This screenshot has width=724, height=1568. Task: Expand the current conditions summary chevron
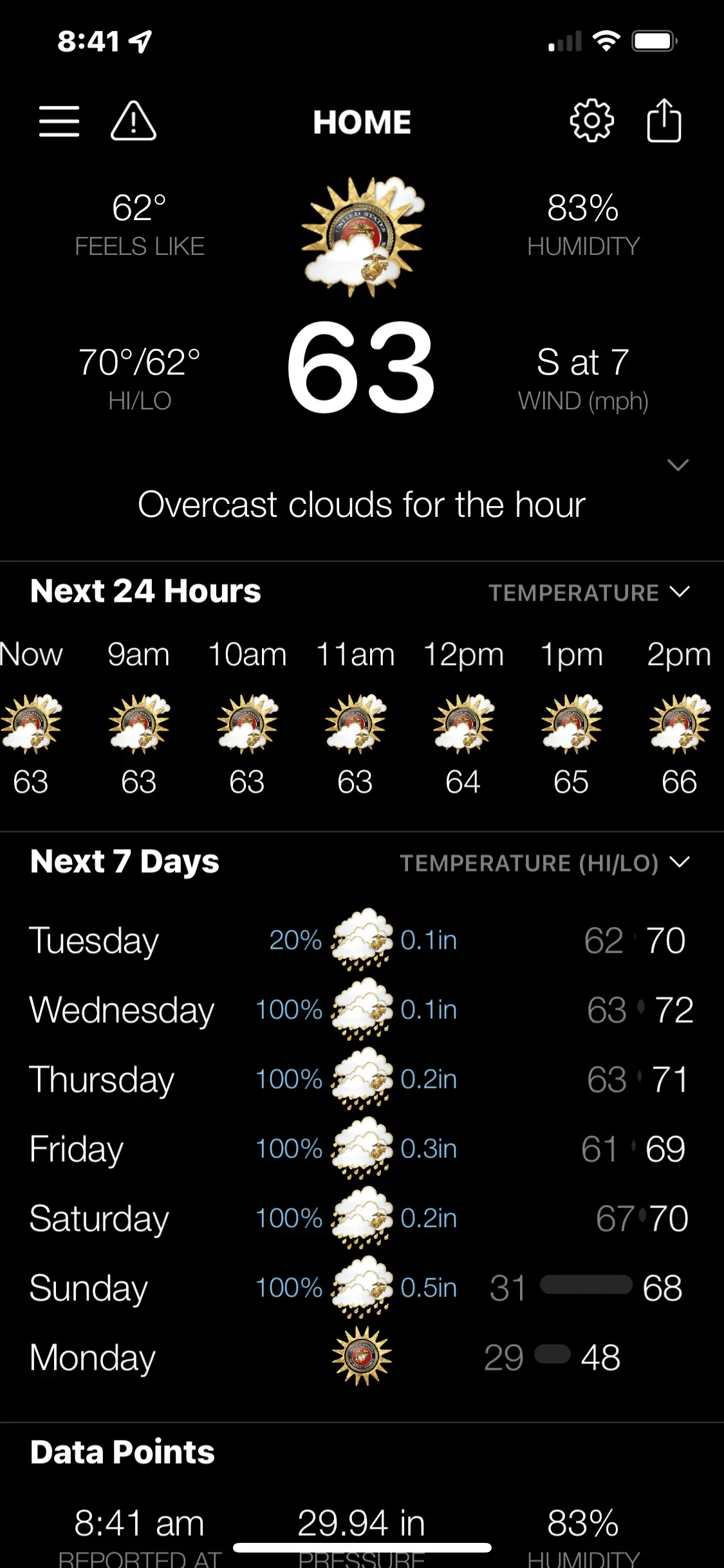[x=678, y=465]
